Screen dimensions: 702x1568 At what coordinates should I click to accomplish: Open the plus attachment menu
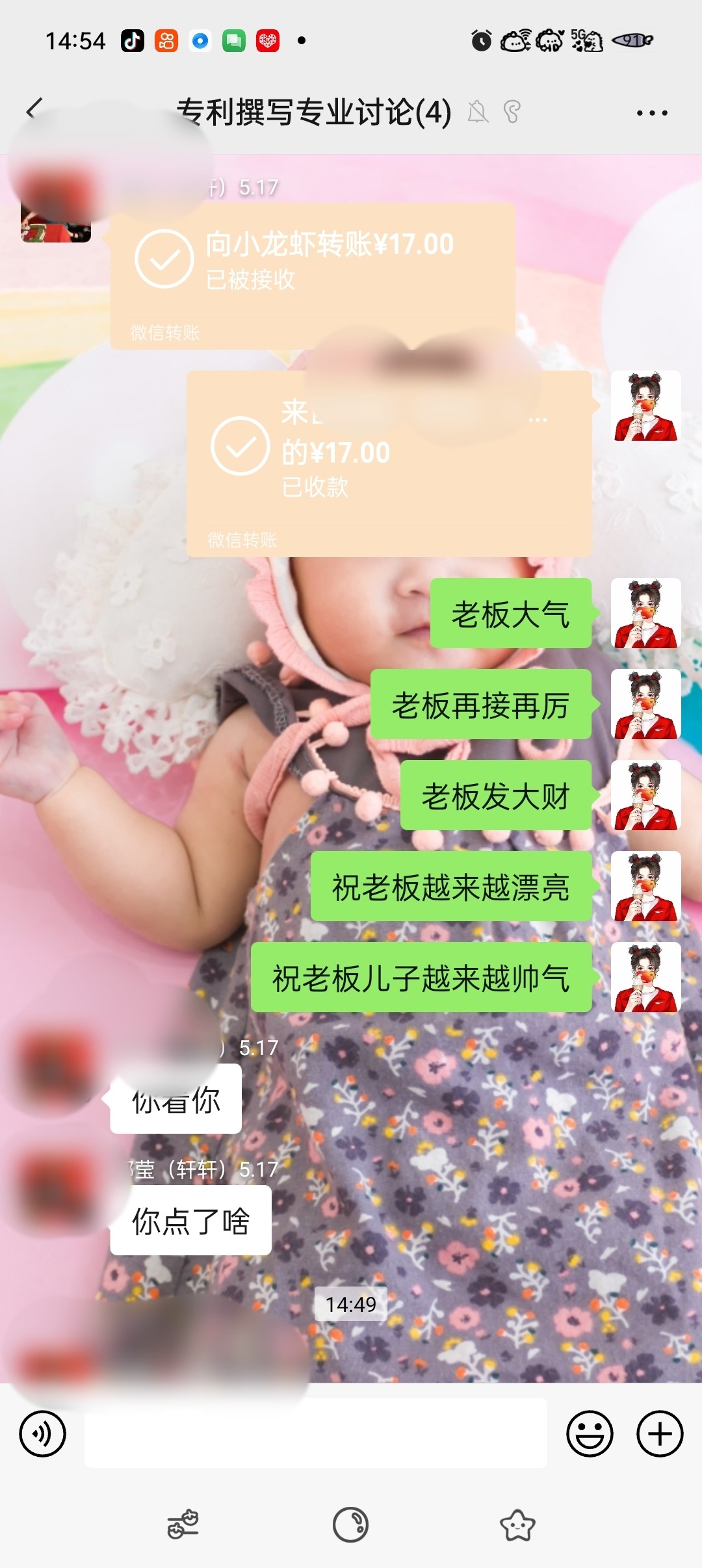click(659, 1433)
